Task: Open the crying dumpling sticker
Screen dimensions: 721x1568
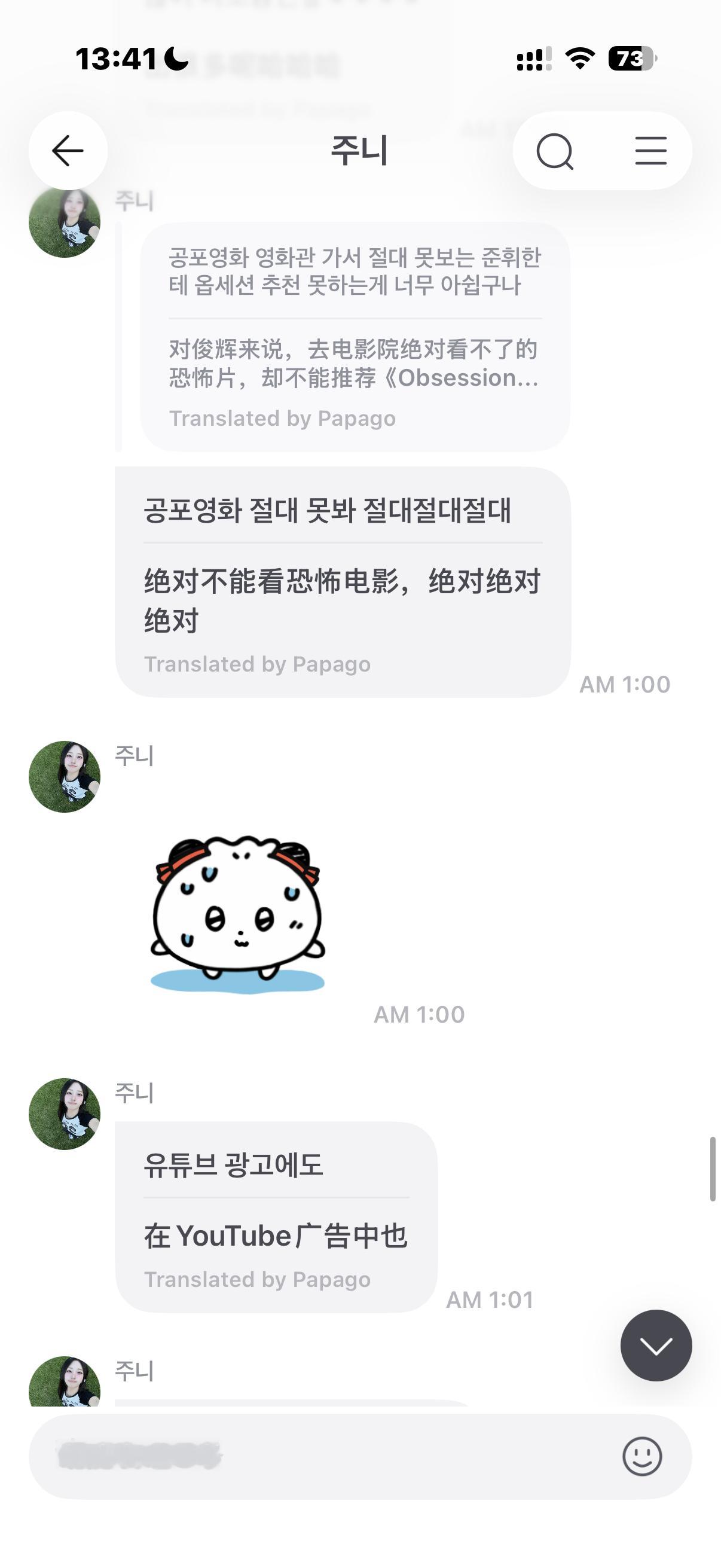Action: [x=237, y=914]
